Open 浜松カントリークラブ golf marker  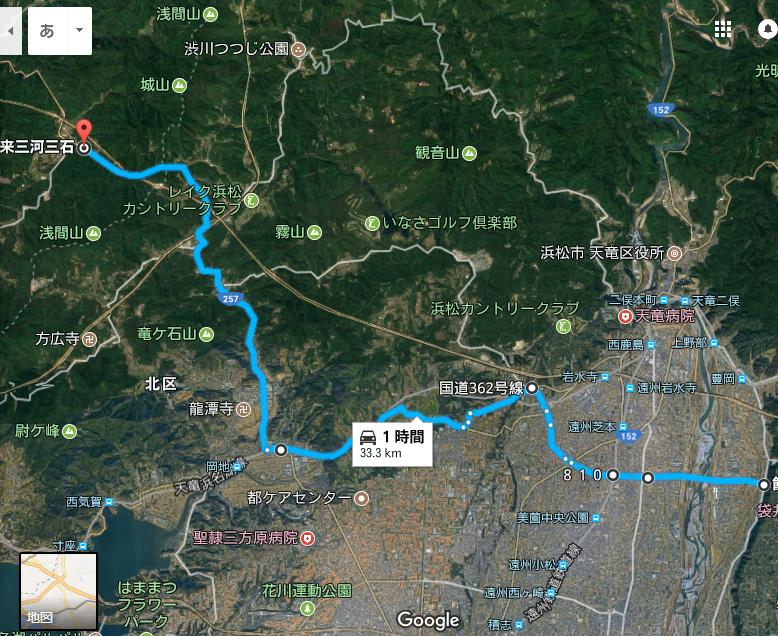click(x=564, y=326)
